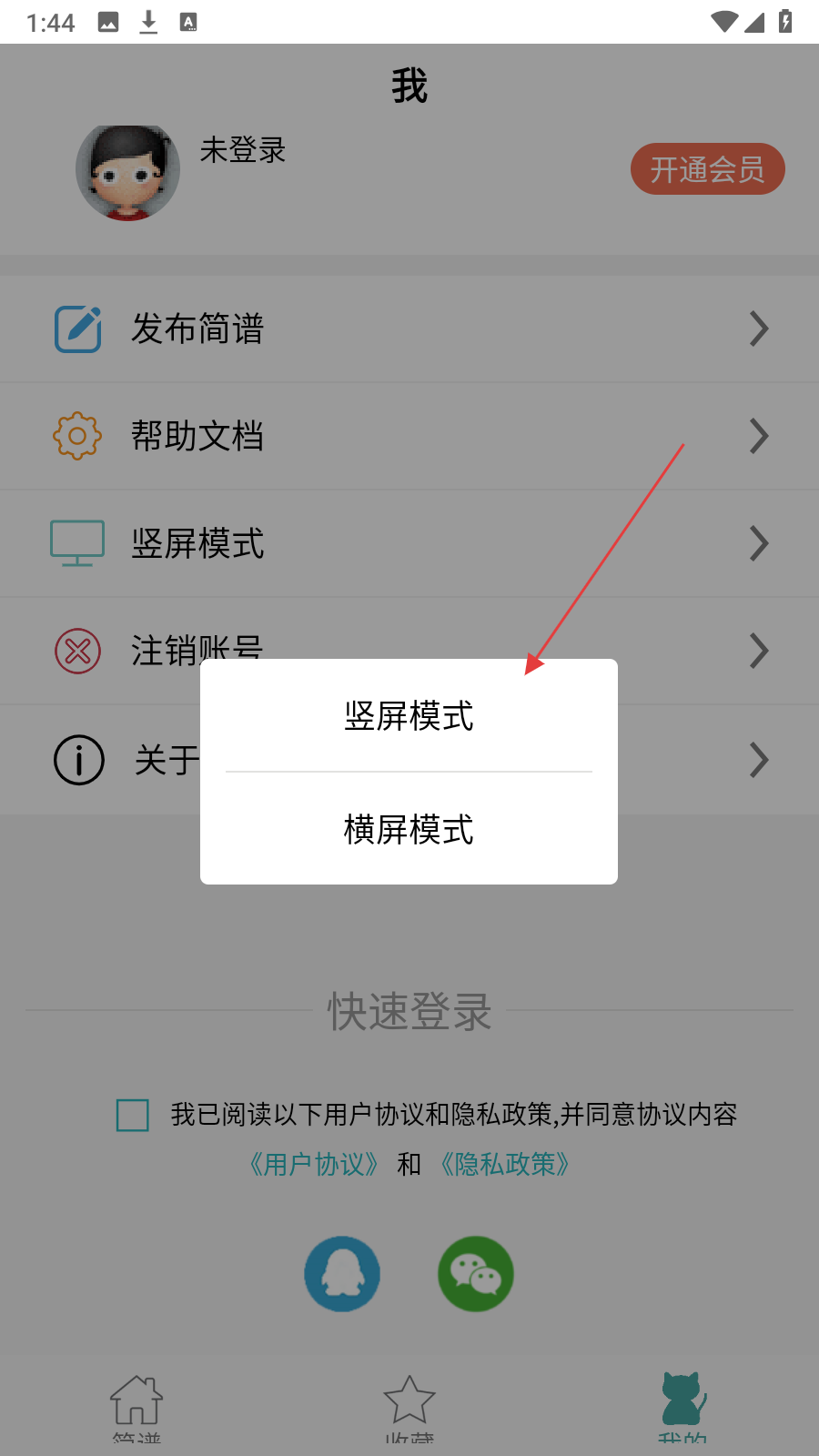Open 帮助文档
Image resolution: width=819 pixels, height=1456 pixels.
click(409, 436)
